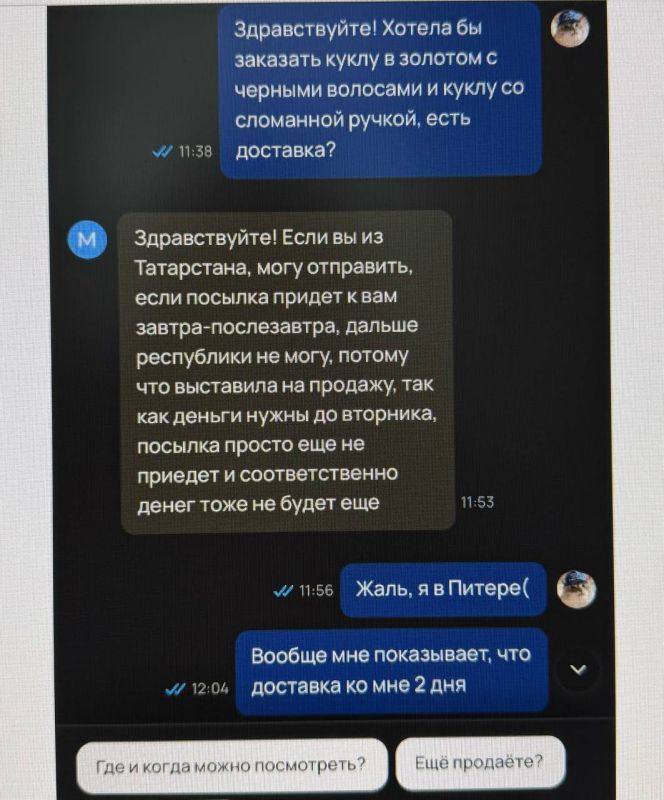Send the 'Ещё продаёте?' quick reply
This screenshot has width=664, height=800.
click(478, 765)
